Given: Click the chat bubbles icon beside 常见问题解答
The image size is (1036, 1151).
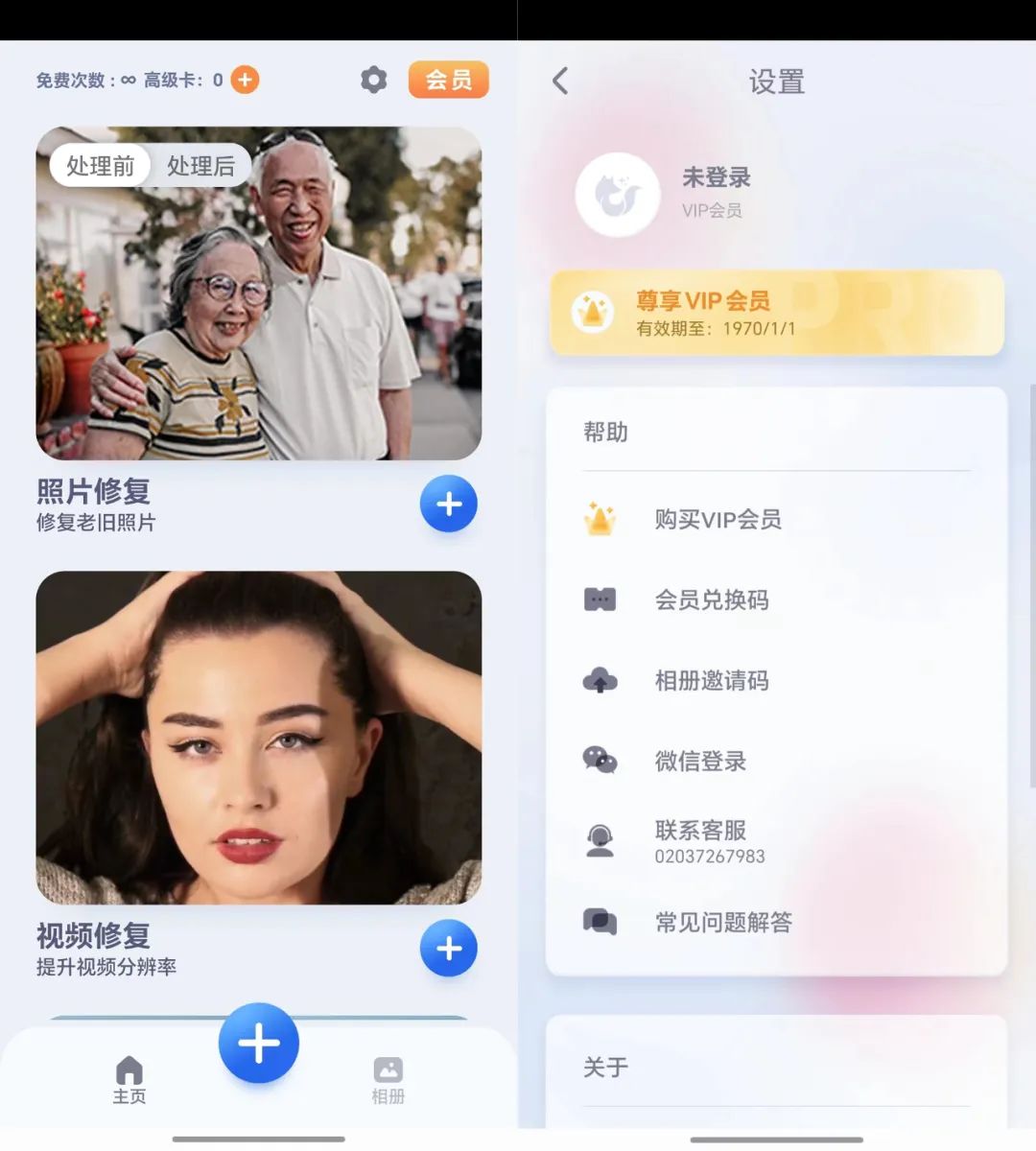Looking at the screenshot, I should pos(600,922).
